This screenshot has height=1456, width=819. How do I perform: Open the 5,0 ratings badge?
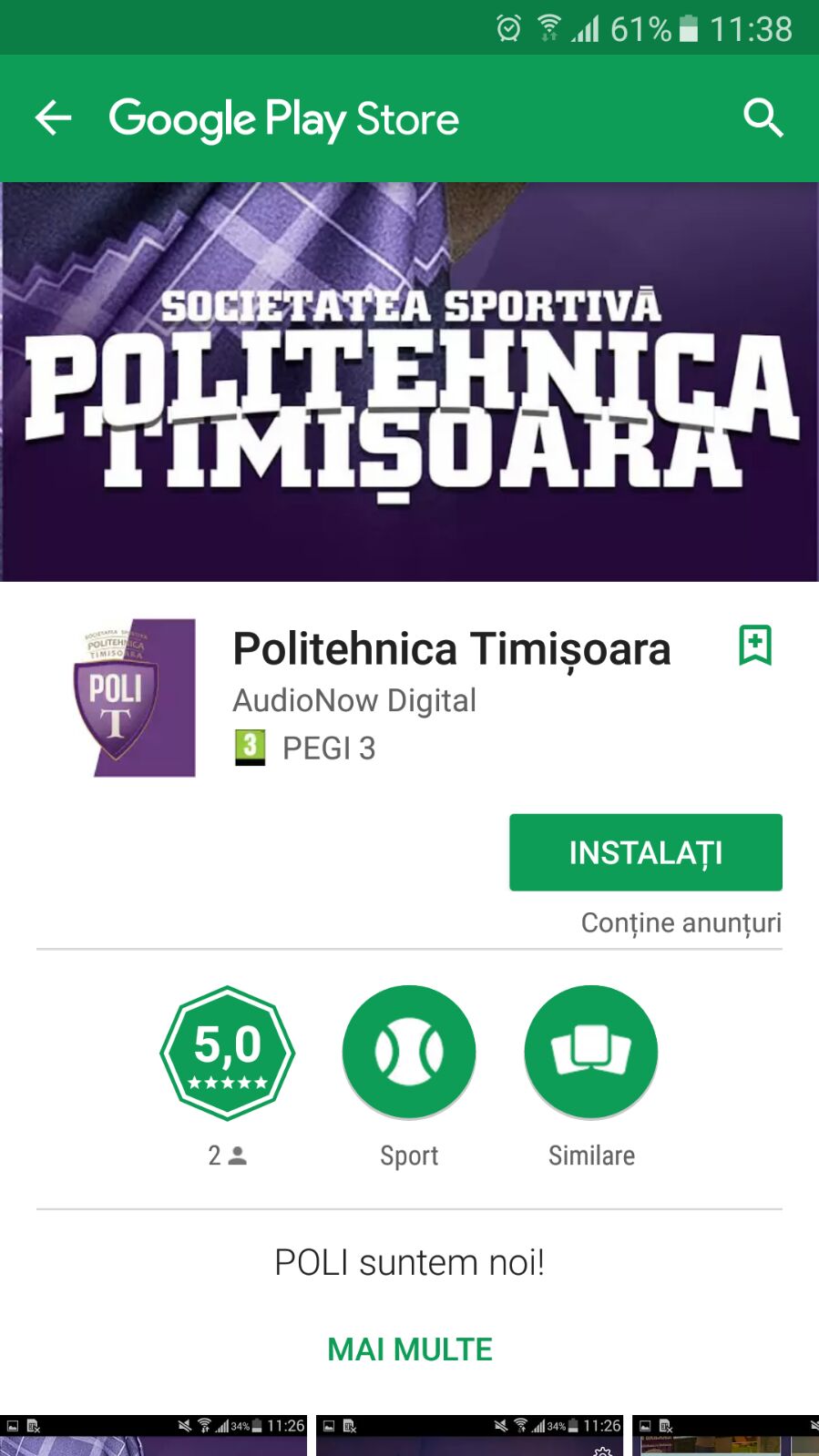click(227, 1053)
